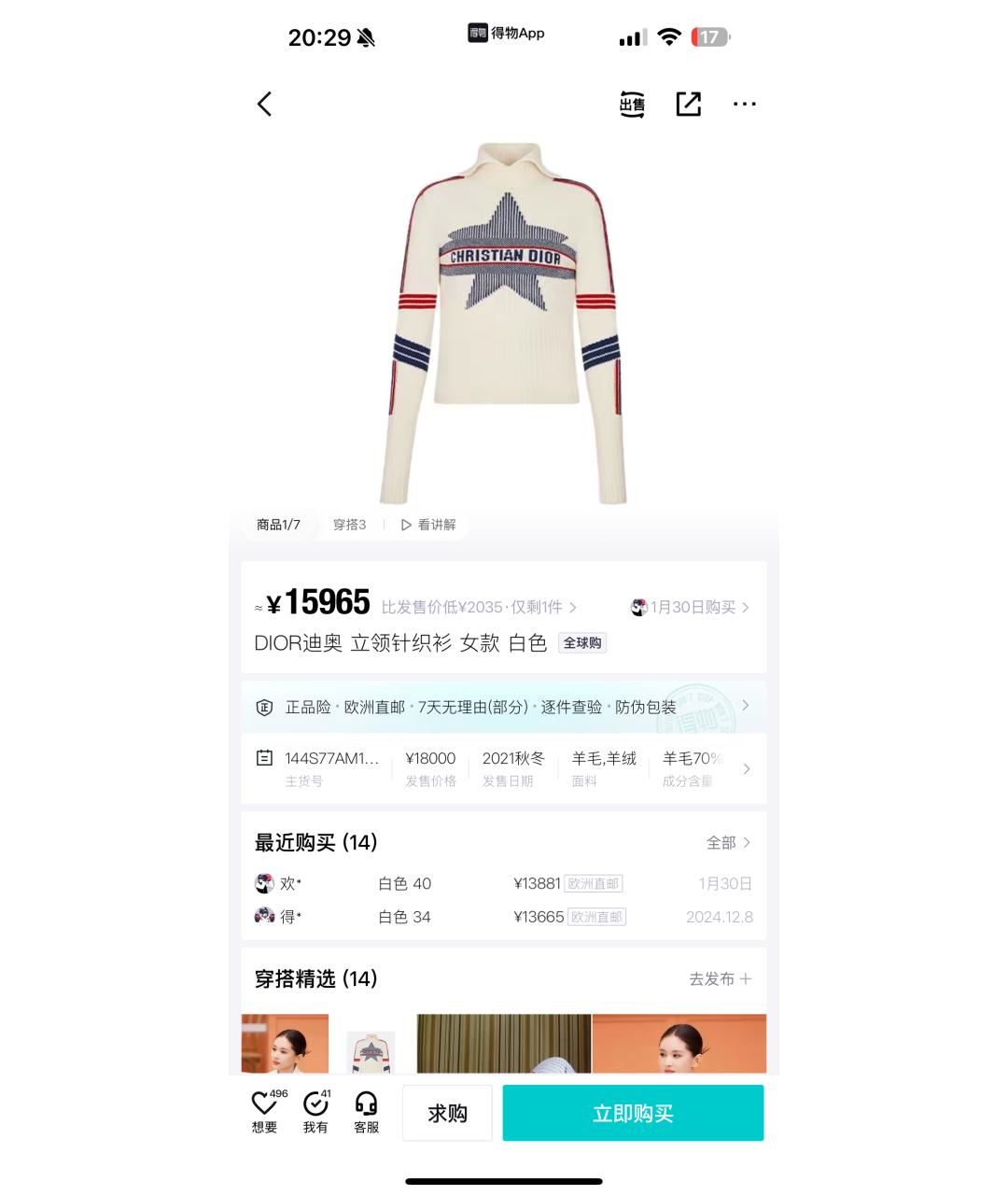Open the 欢* white 40 purchase entry
Image resolution: width=1008 pixels, height=1195 pixels.
[504, 883]
